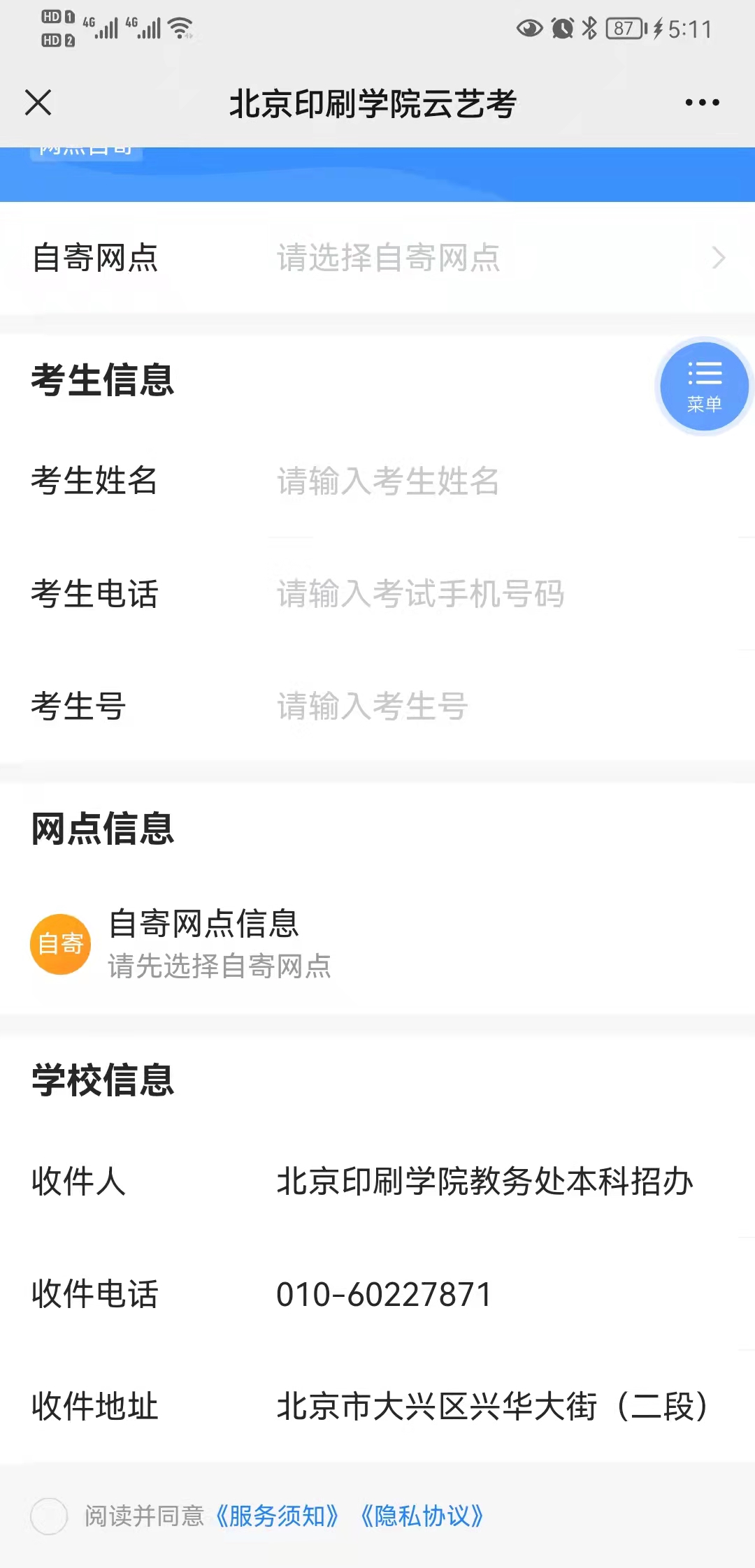Open the three-dot more options menu
The height and width of the screenshot is (1568, 755).
[702, 103]
